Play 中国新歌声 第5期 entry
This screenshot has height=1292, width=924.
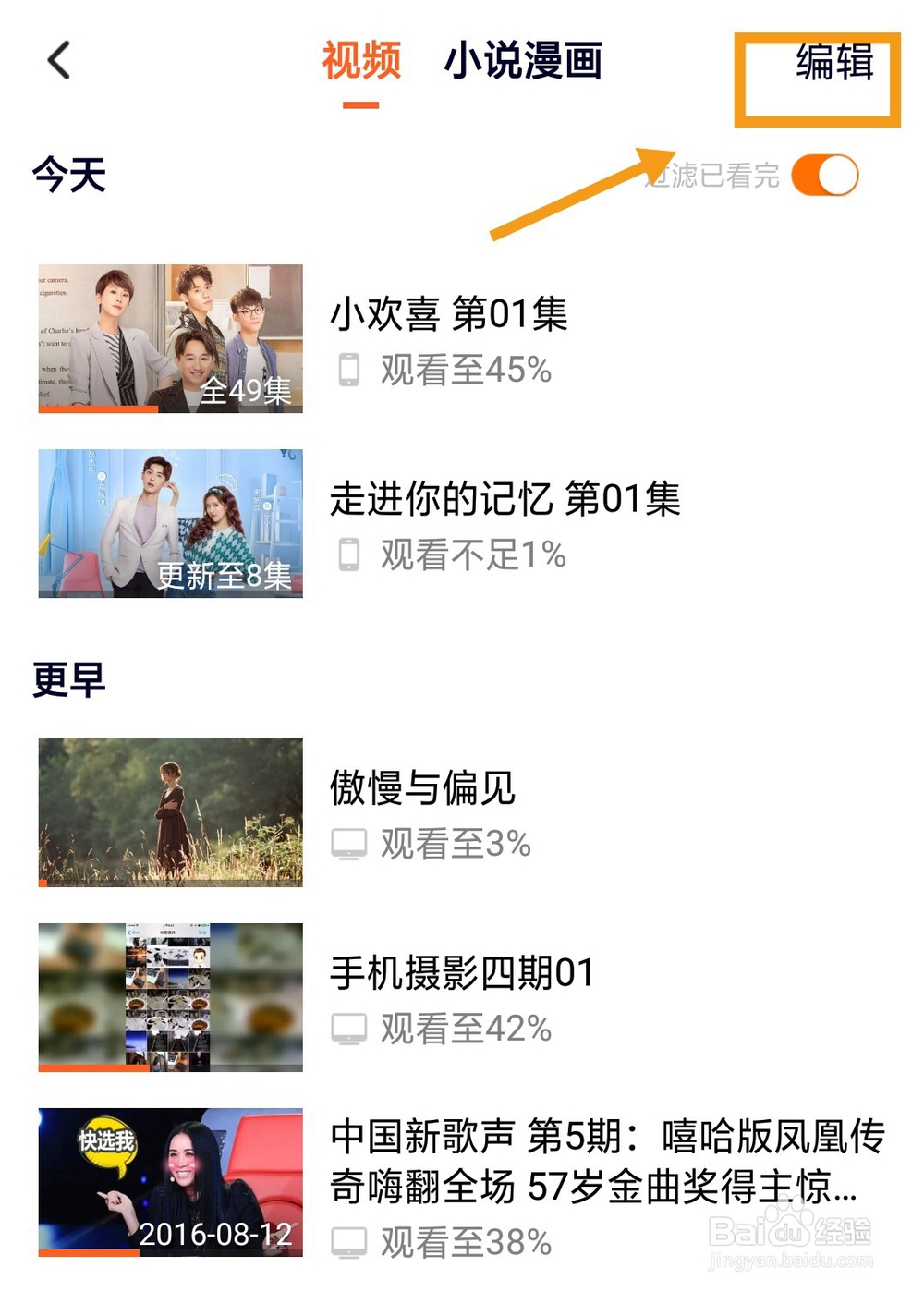click(606, 1161)
